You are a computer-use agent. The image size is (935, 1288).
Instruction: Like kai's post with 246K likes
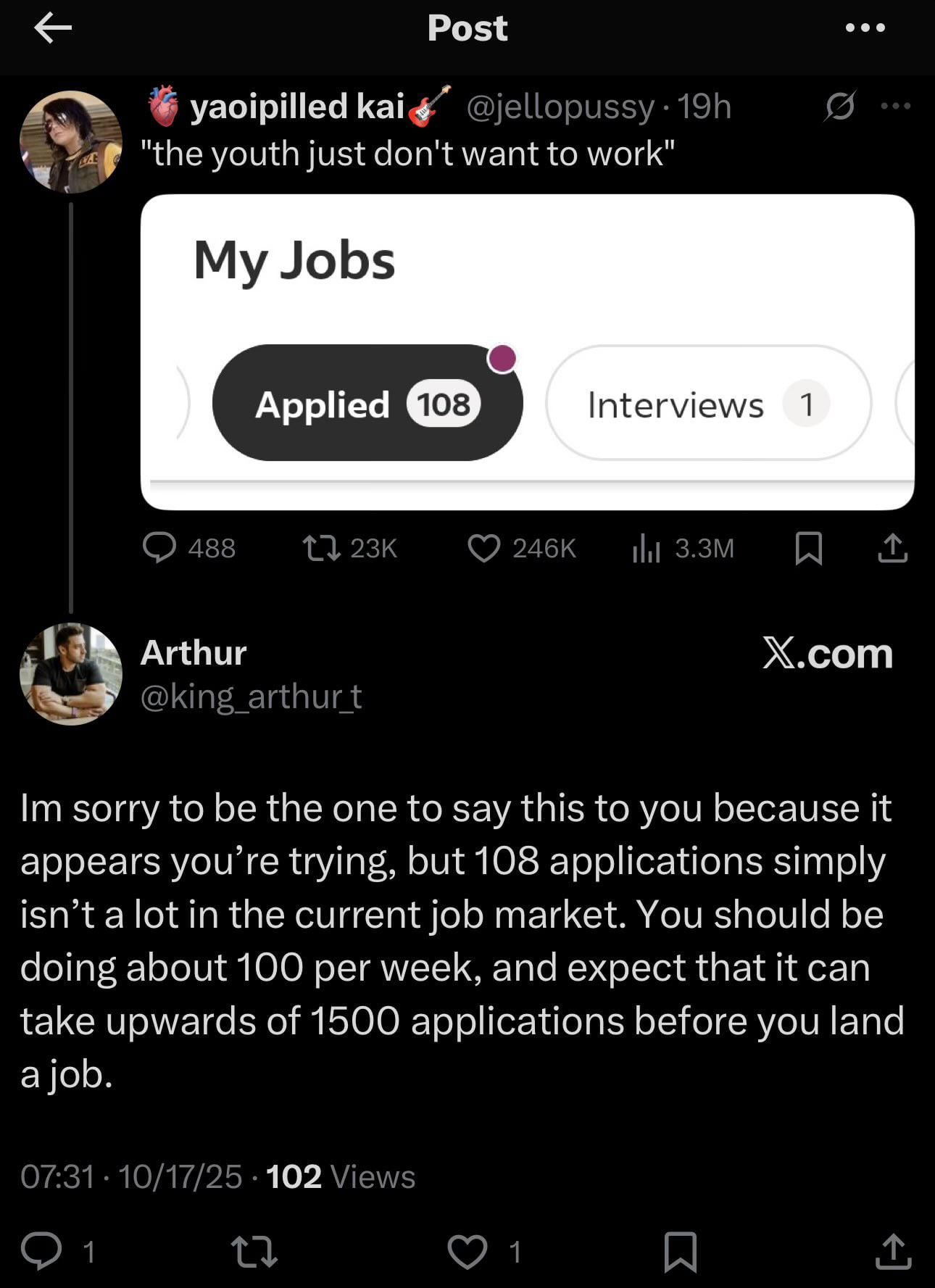pos(483,548)
